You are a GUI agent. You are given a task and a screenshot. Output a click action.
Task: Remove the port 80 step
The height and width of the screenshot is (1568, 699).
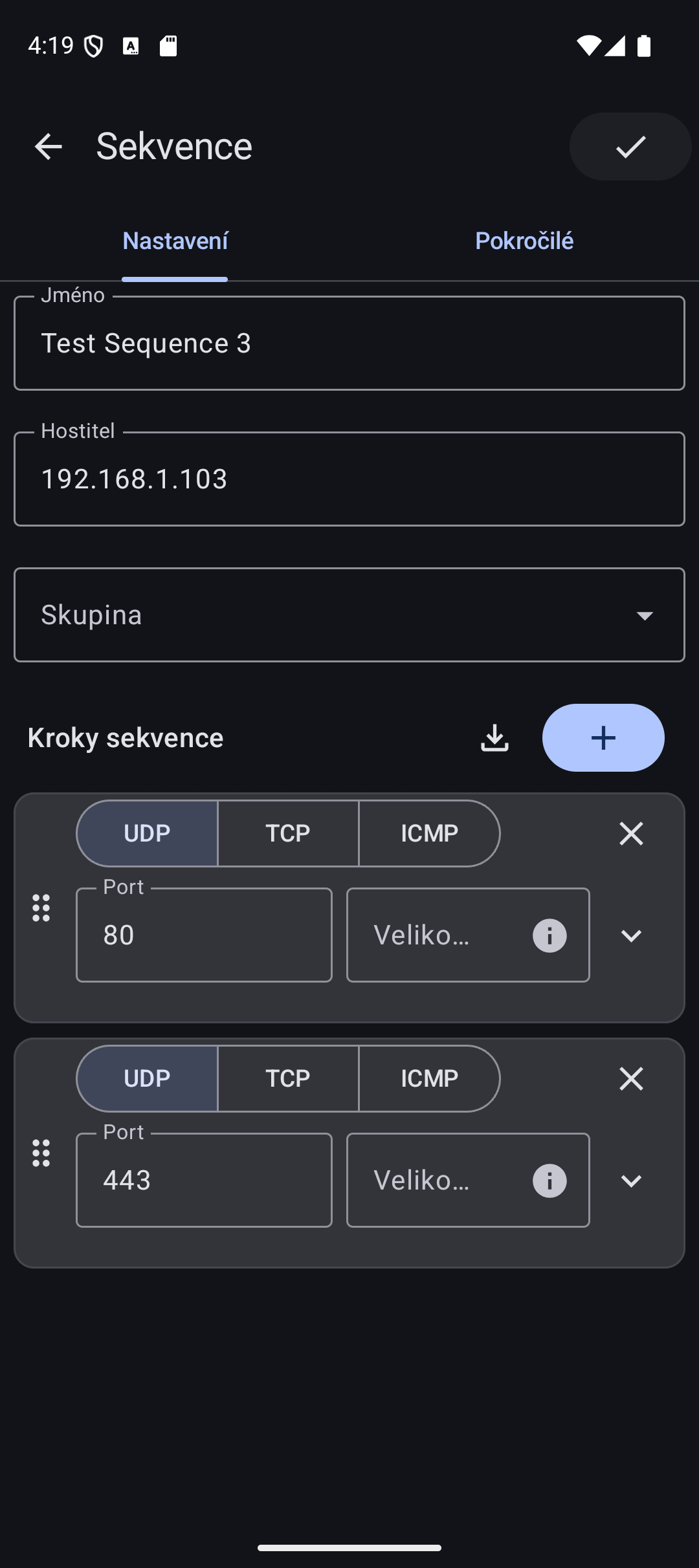click(630, 833)
